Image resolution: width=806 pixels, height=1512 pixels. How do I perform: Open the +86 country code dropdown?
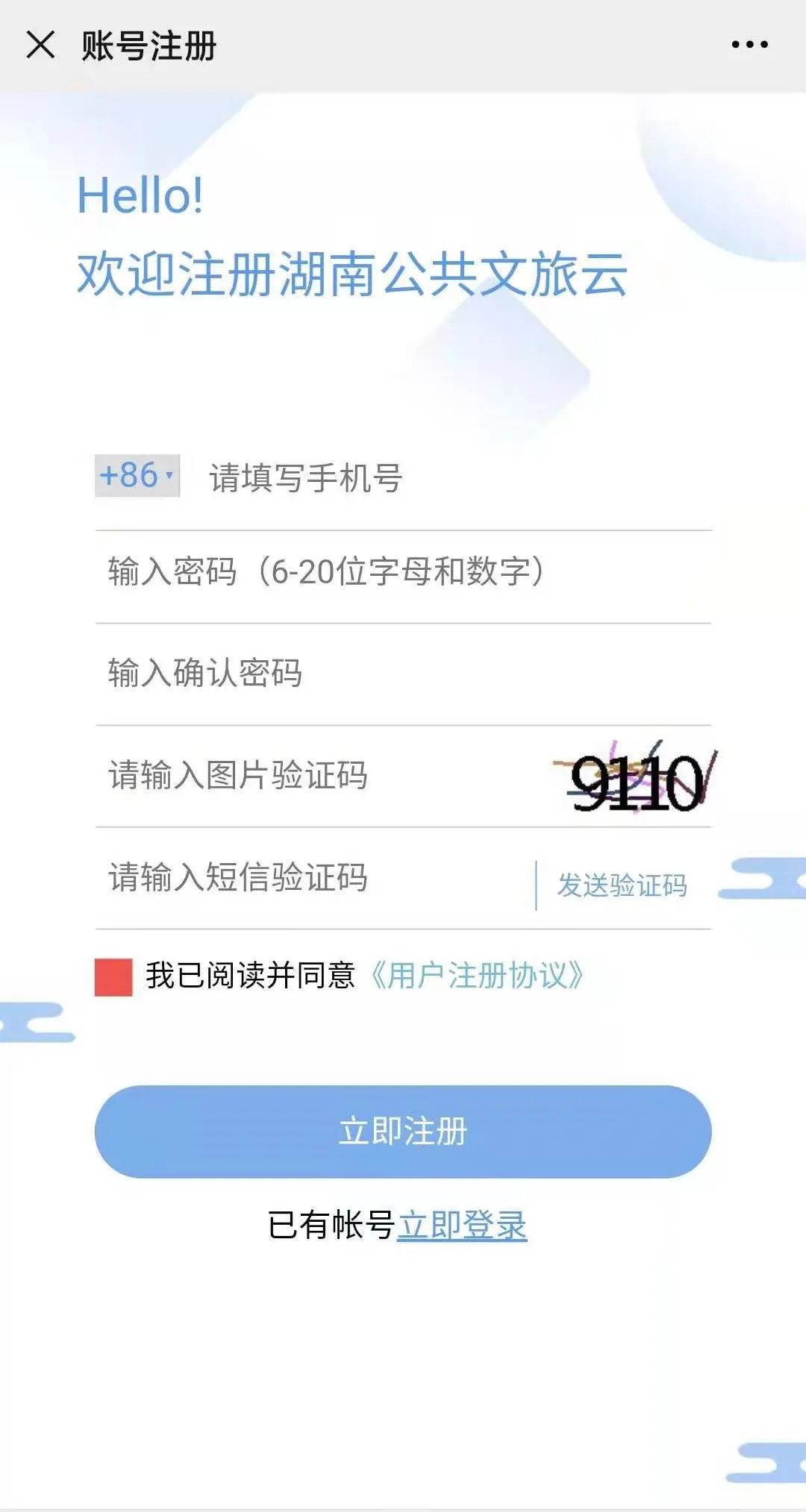coord(137,476)
